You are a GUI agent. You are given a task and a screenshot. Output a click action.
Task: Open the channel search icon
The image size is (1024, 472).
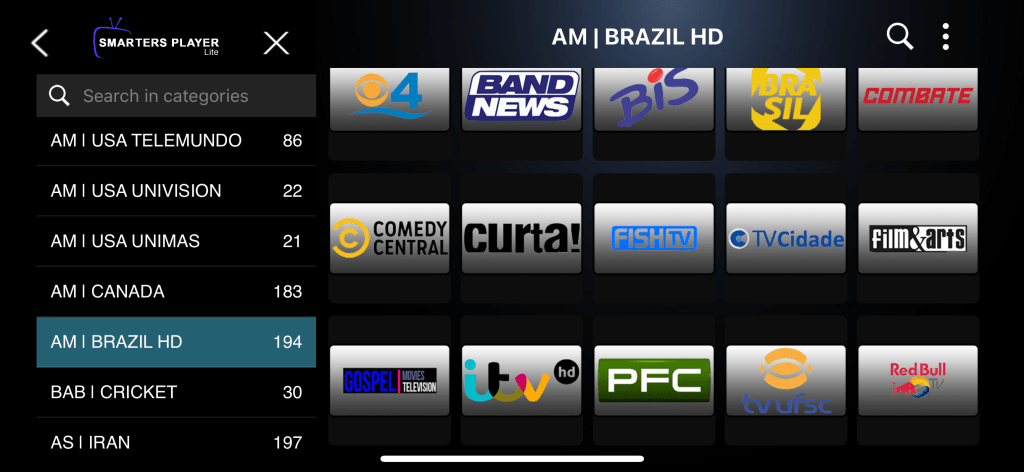point(899,37)
